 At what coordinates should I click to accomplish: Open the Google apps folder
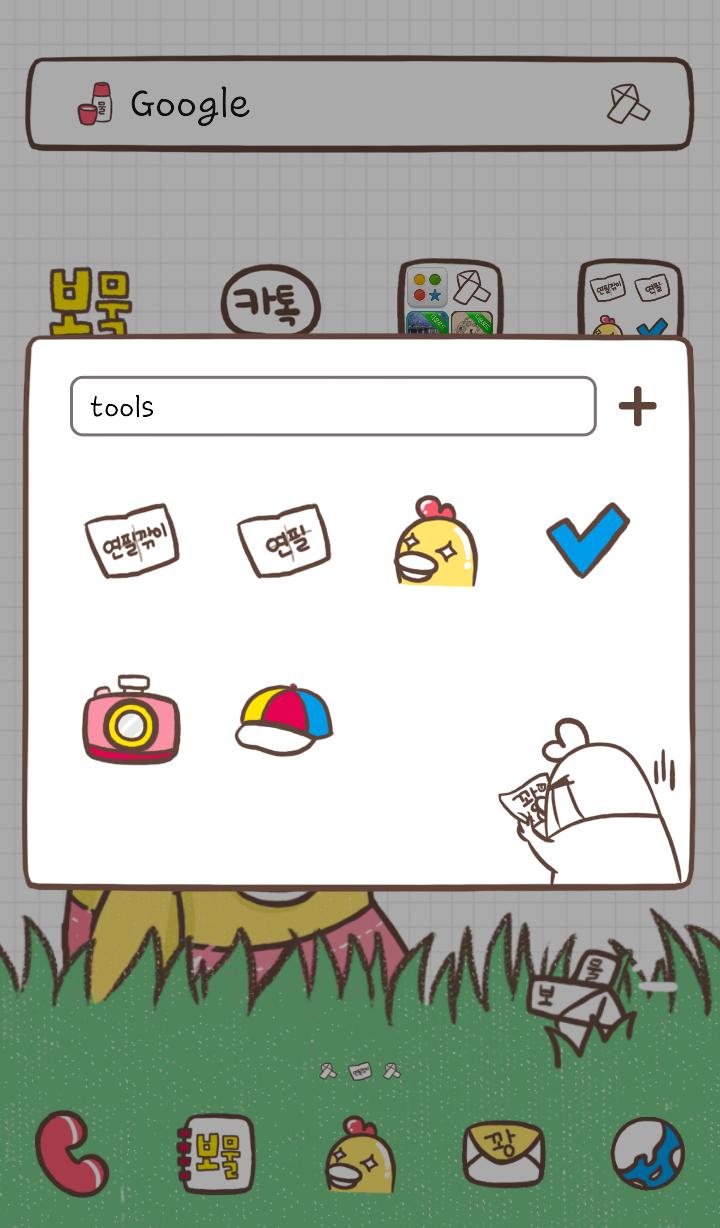(450, 299)
